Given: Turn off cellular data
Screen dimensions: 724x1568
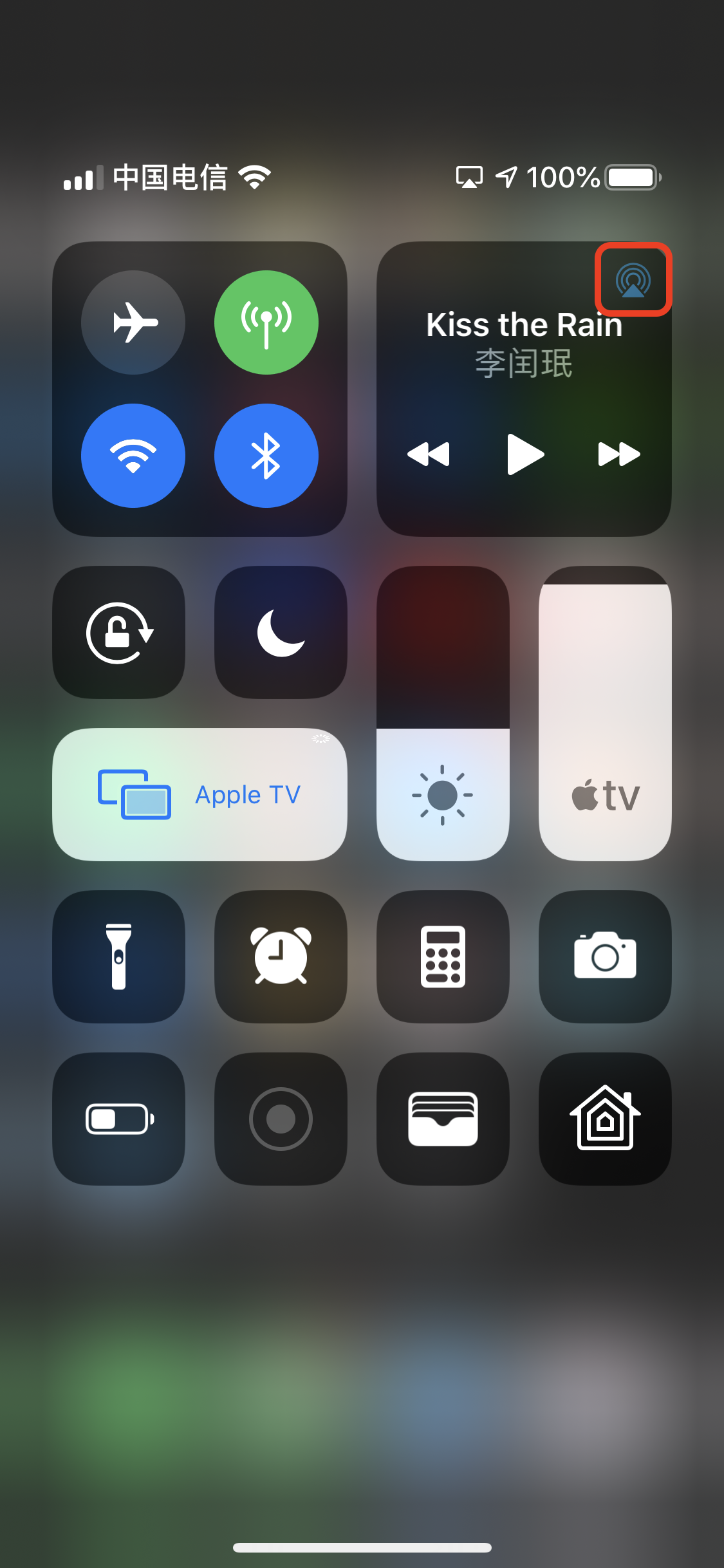Looking at the screenshot, I should click(266, 322).
